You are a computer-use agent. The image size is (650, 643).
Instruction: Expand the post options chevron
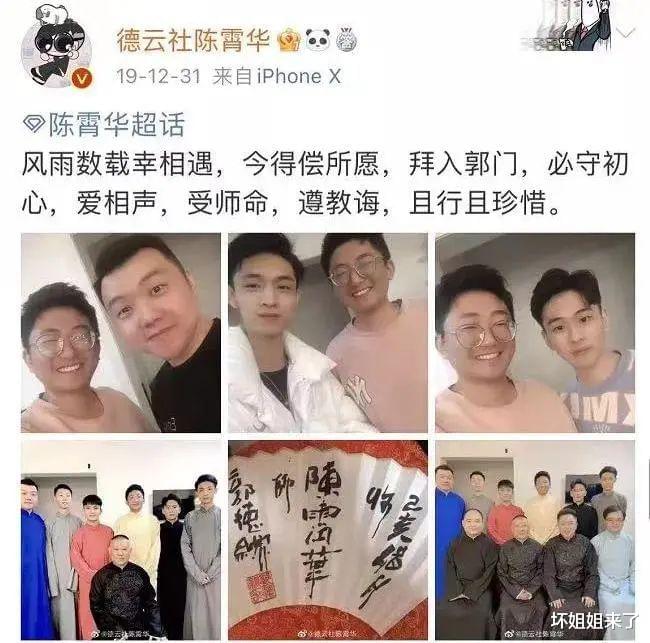626,33
